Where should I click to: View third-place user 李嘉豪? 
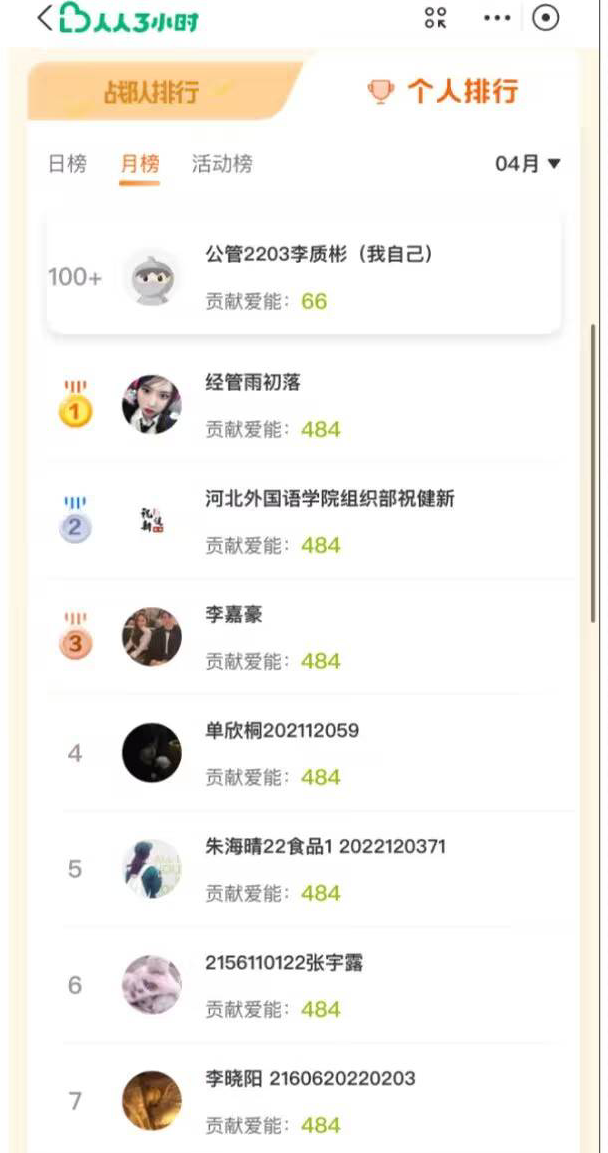tap(304, 637)
